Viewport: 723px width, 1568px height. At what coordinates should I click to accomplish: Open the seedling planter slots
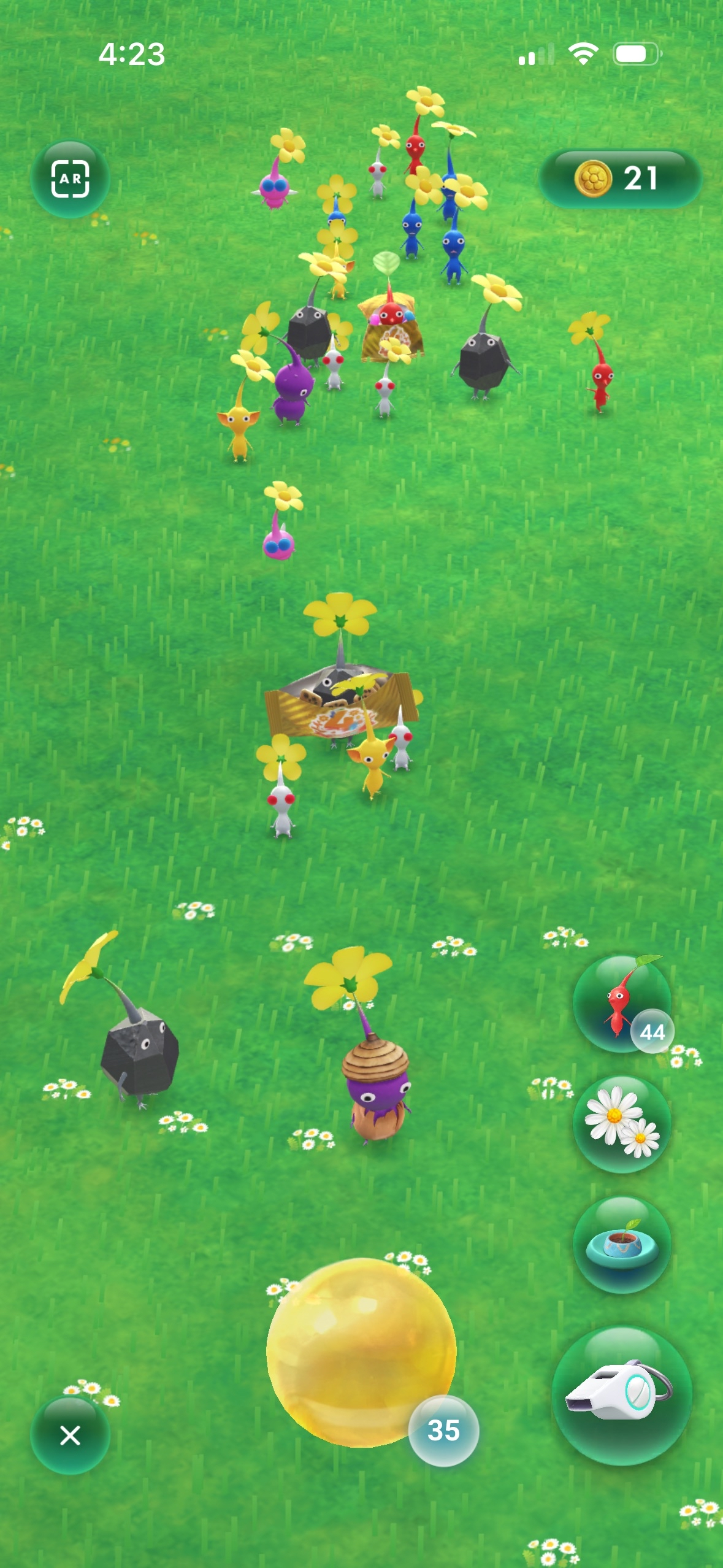coord(621,1243)
